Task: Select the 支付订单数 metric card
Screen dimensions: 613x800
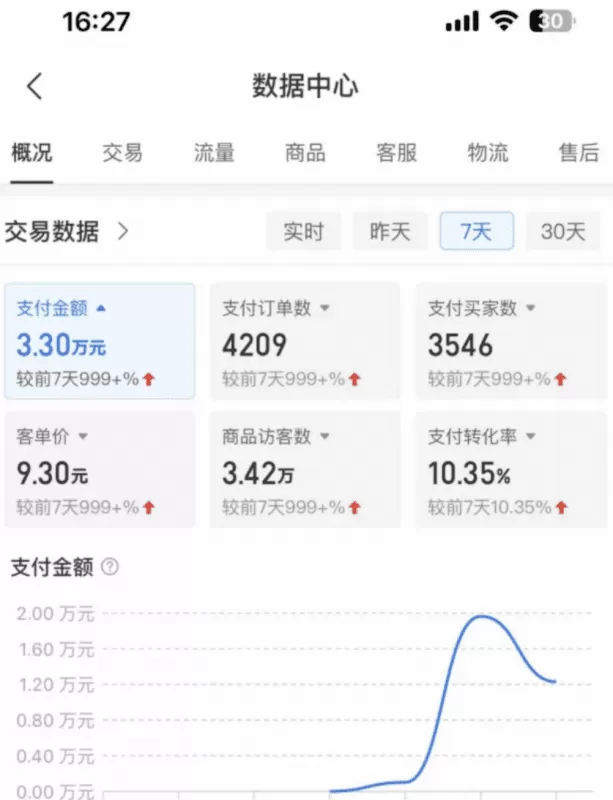Action: click(304, 341)
